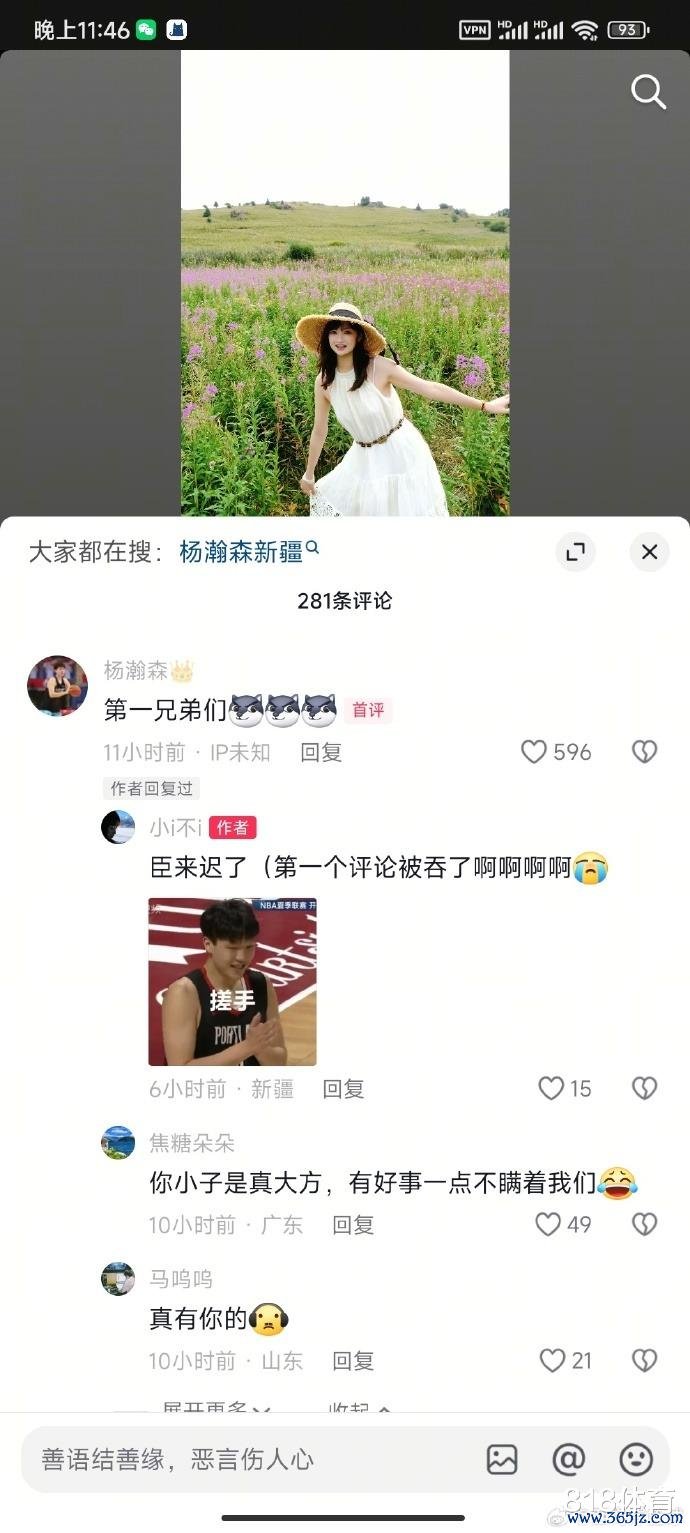Reply to 杨瀚森's comment

[x=321, y=752]
